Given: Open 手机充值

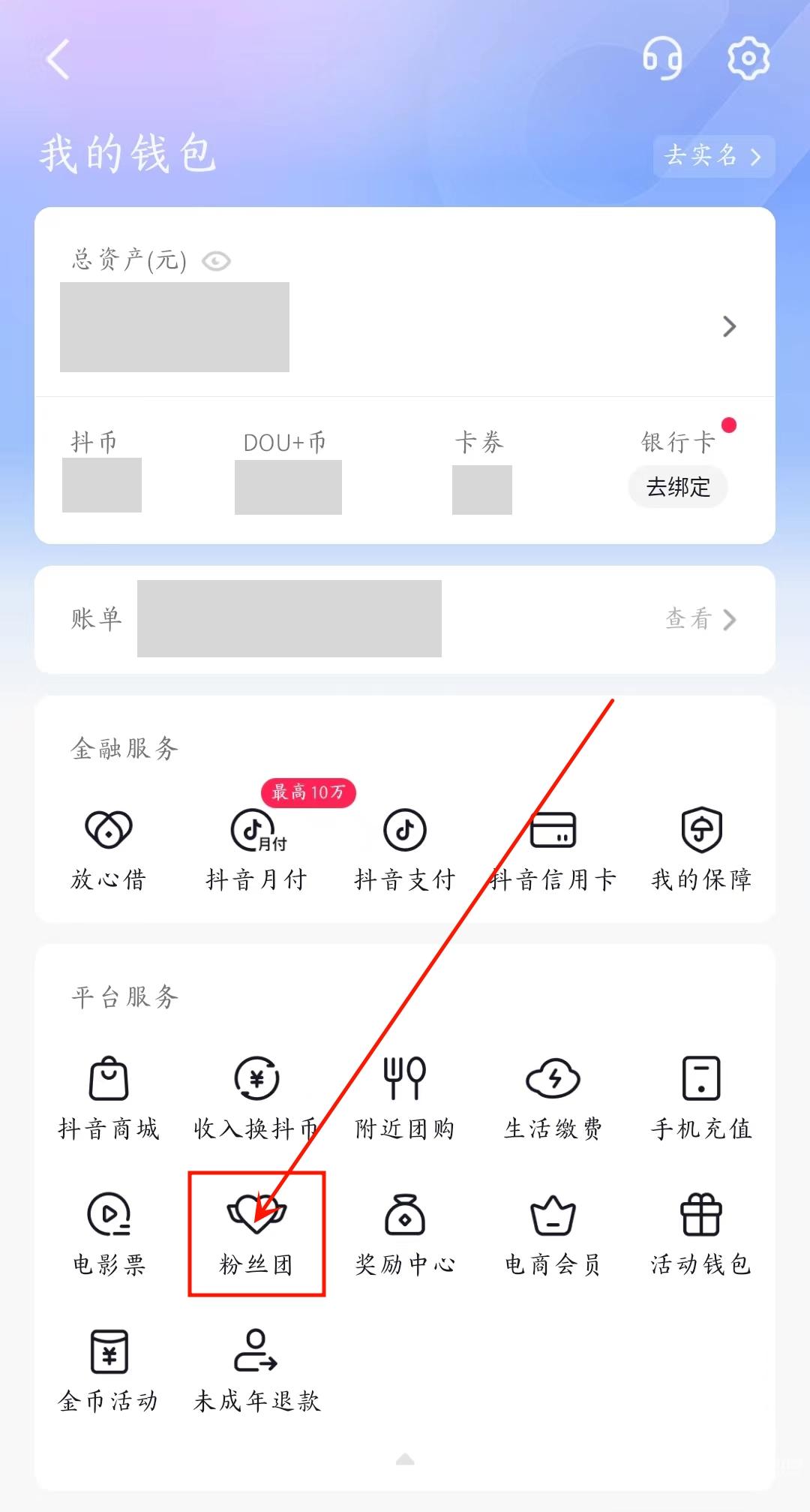Looking at the screenshot, I should pos(701,1098).
